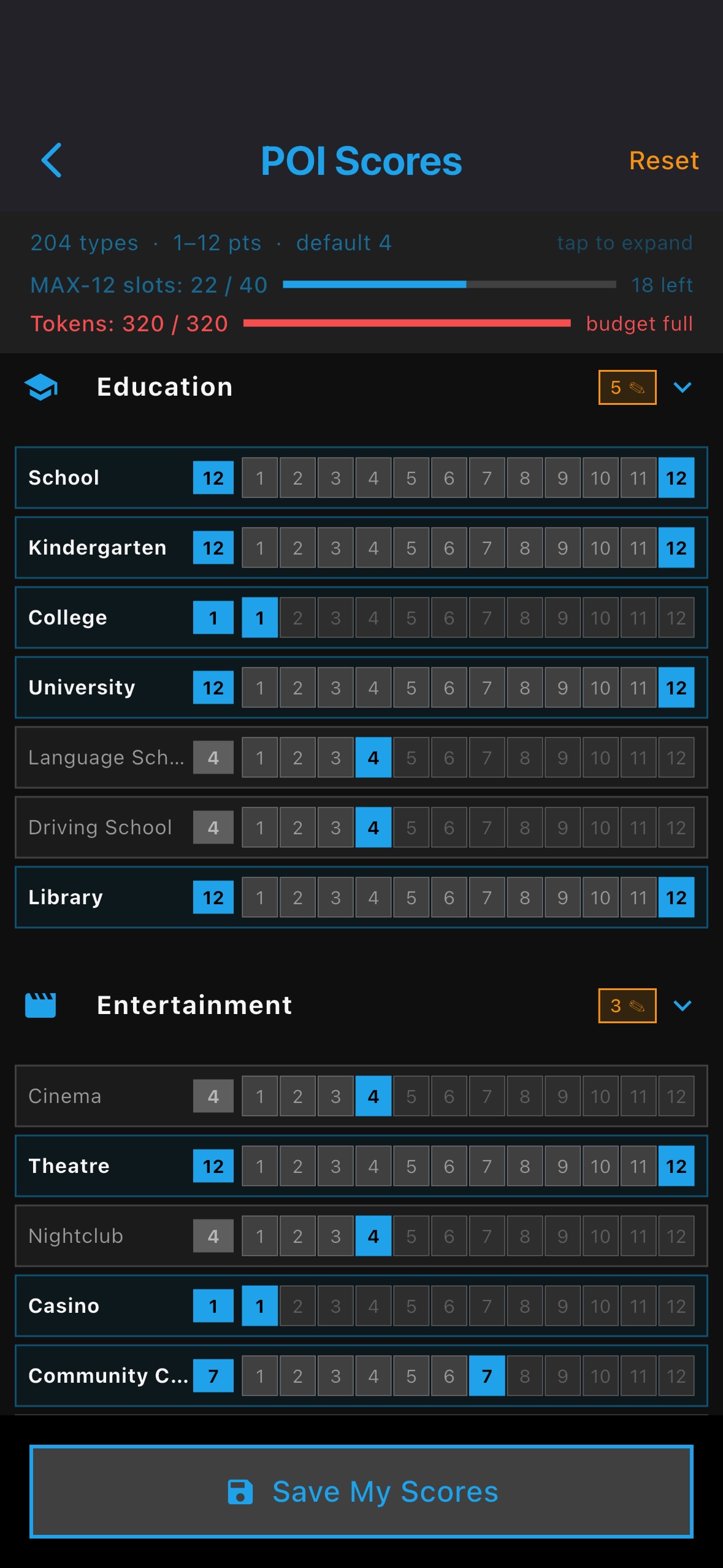
Task: Set Casino score to 3
Action: point(335,1306)
